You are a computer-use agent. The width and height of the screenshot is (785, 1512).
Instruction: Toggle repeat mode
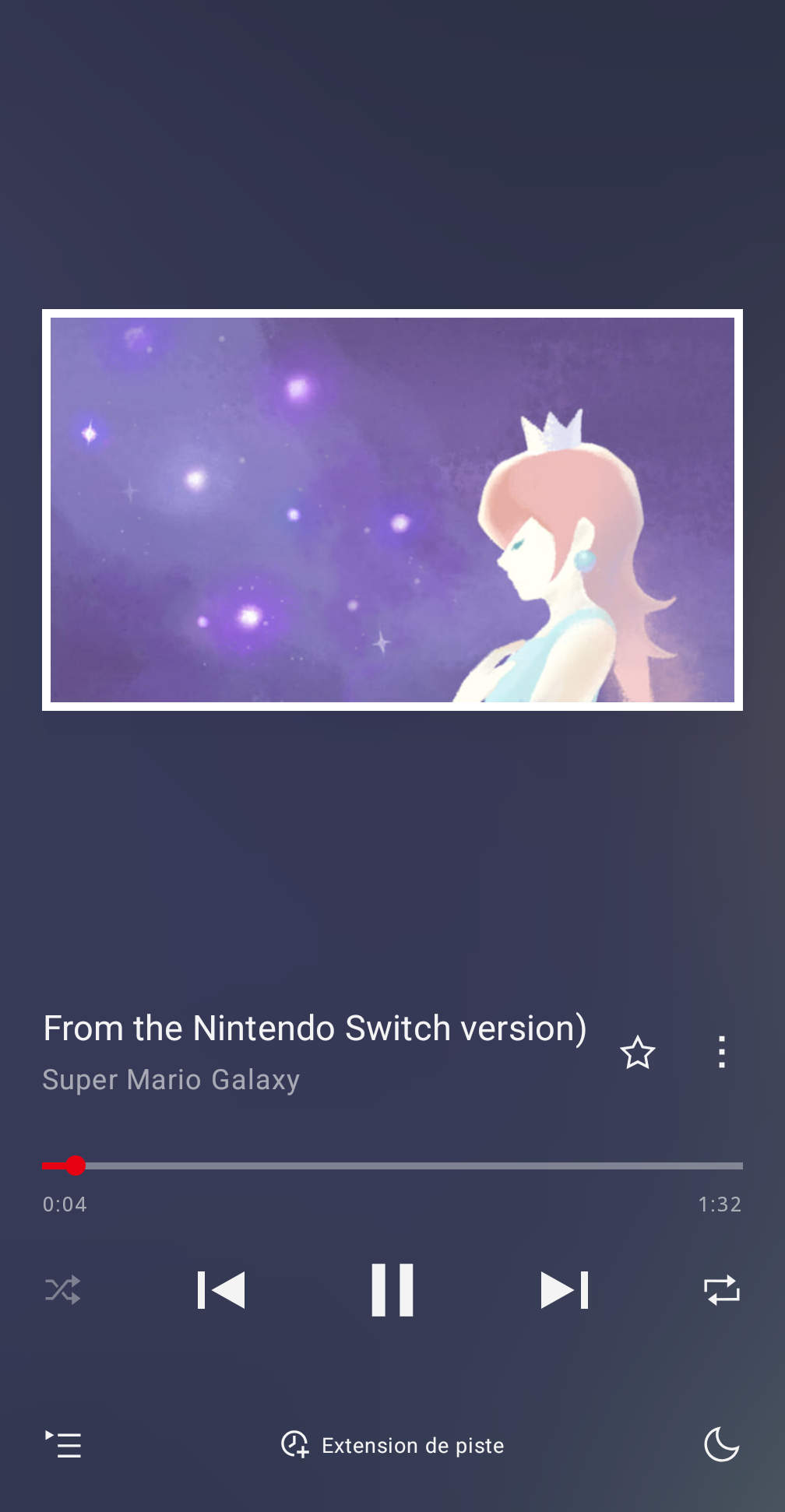tap(721, 1290)
